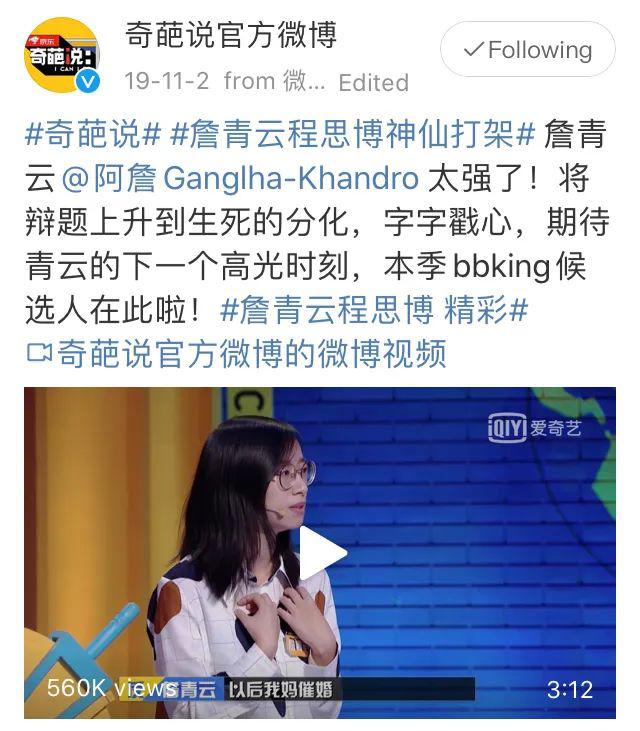This screenshot has width=640, height=731.
Task: Tap the Following button
Action: (527, 50)
